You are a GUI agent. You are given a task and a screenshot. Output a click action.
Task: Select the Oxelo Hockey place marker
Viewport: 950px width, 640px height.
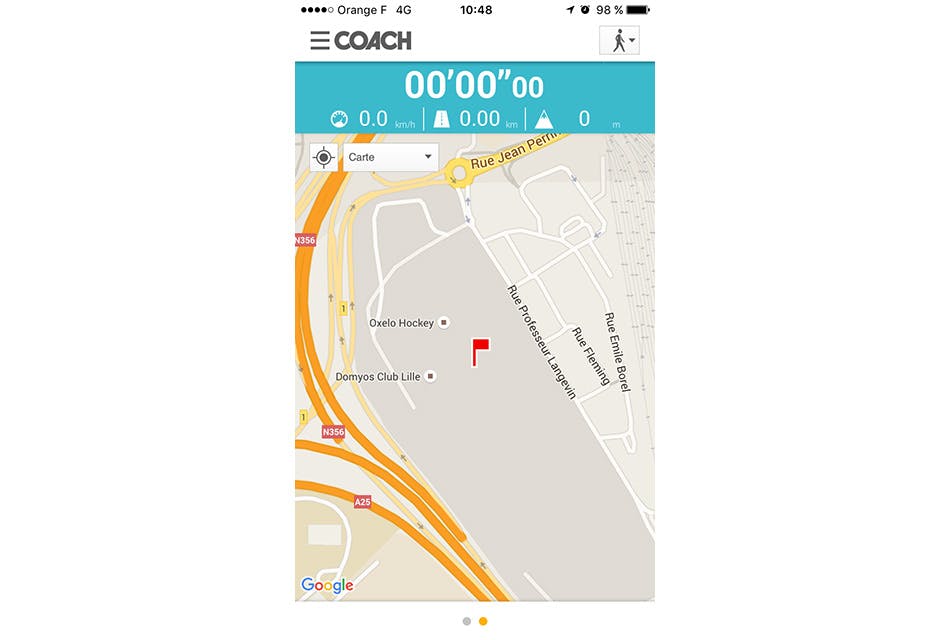tap(445, 322)
